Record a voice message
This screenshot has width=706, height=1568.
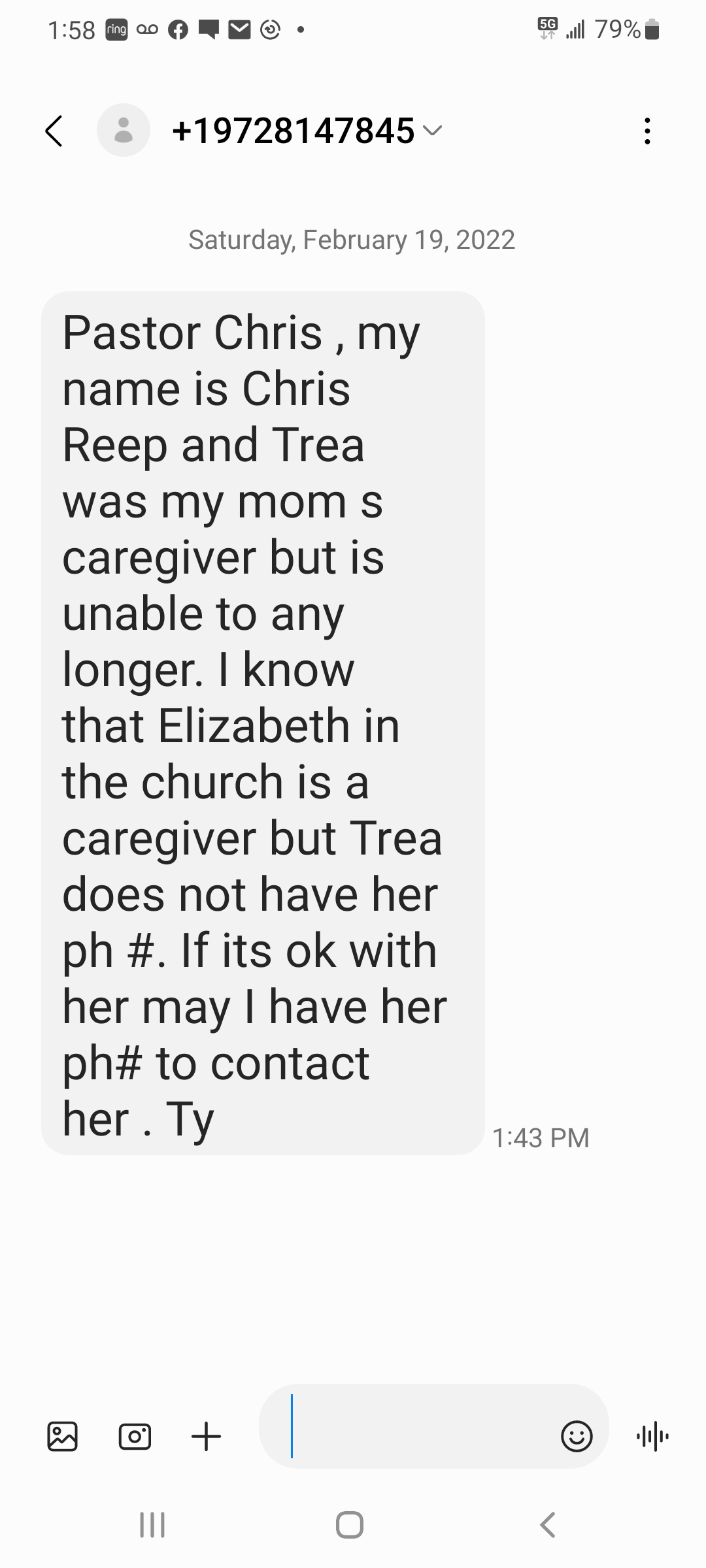coord(652,1436)
